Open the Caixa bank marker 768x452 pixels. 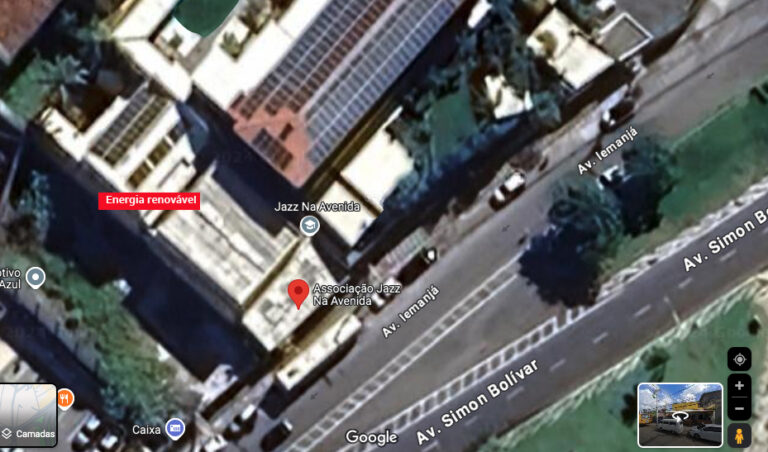pyautogui.click(x=175, y=428)
